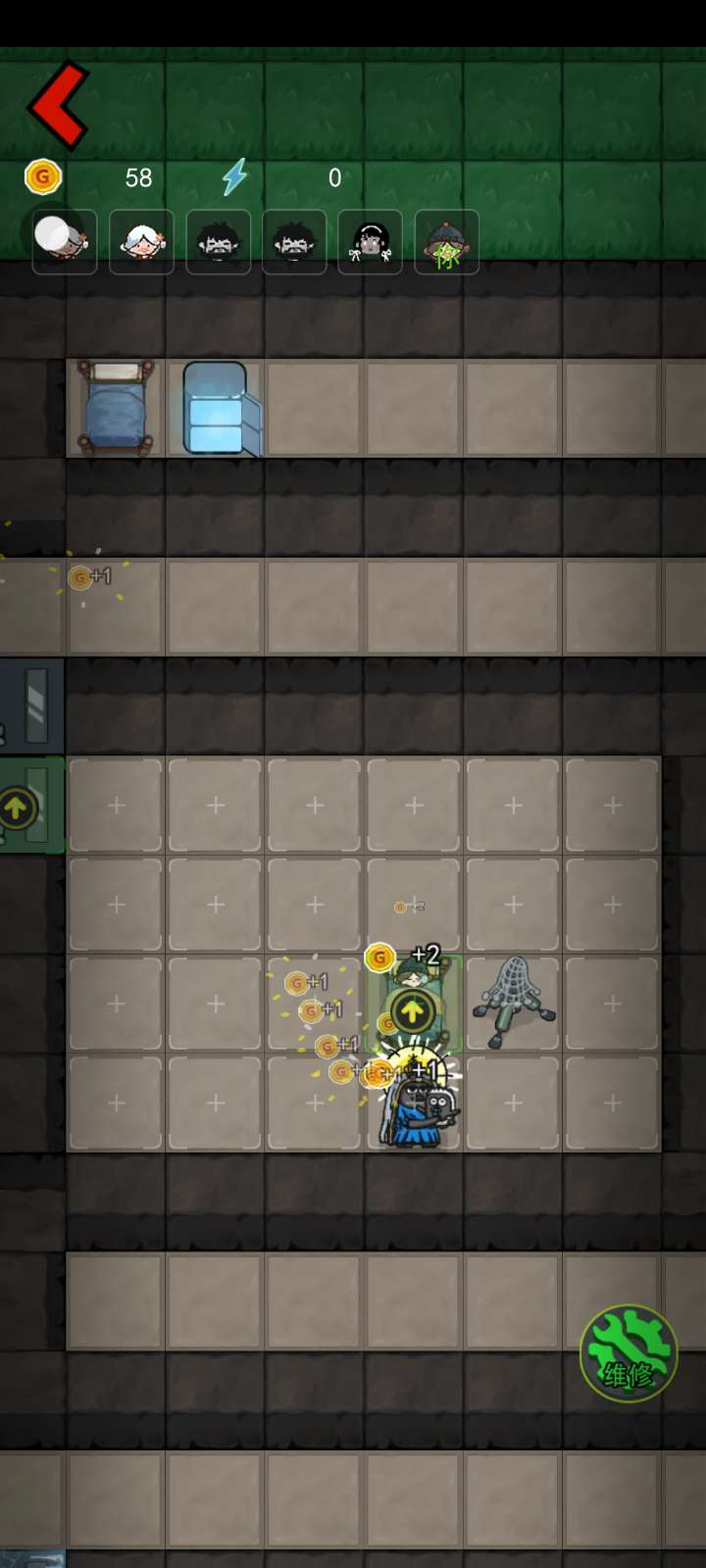
Task: Select the grey-haired avatar with the white bubble
Action: coord(65,242)
